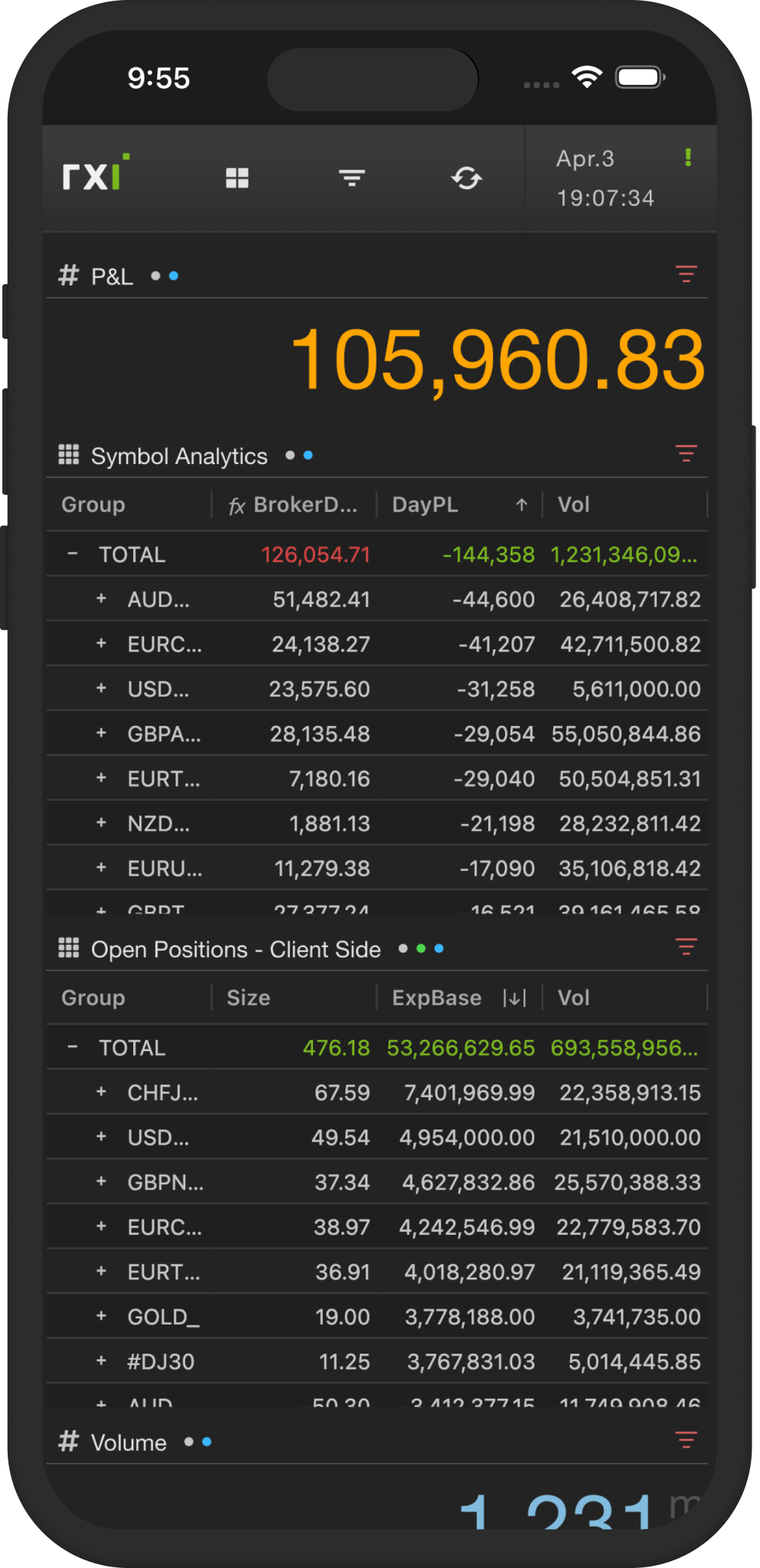Collapse the TOTAL row in Symbol Analytics
760x1568 pixels.
click(x=73, y=553)
